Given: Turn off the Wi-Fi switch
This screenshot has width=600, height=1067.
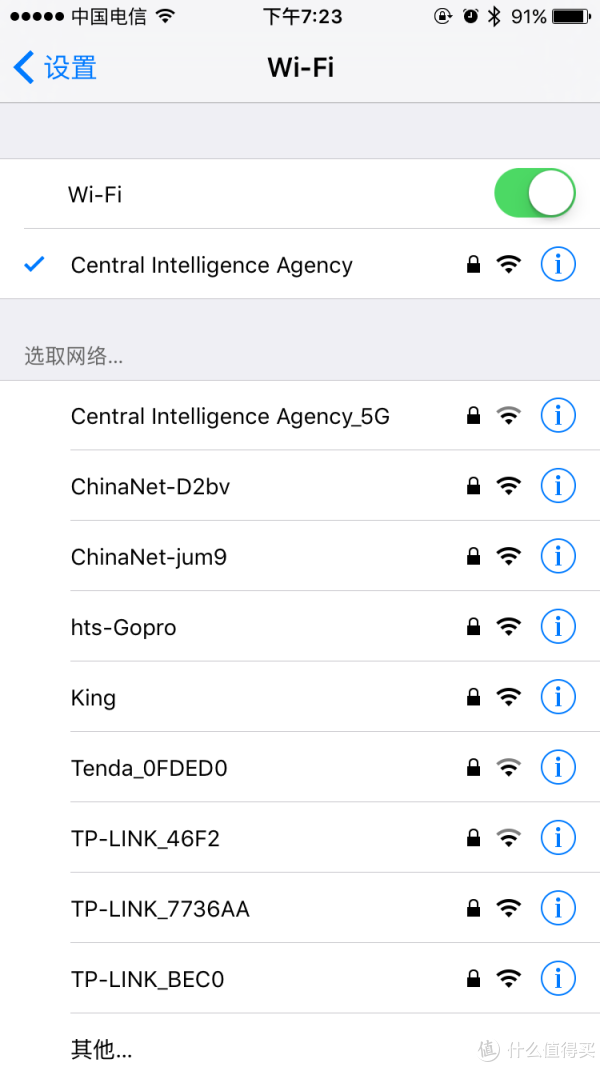Looking at the screenshot, I should (534, 194).
